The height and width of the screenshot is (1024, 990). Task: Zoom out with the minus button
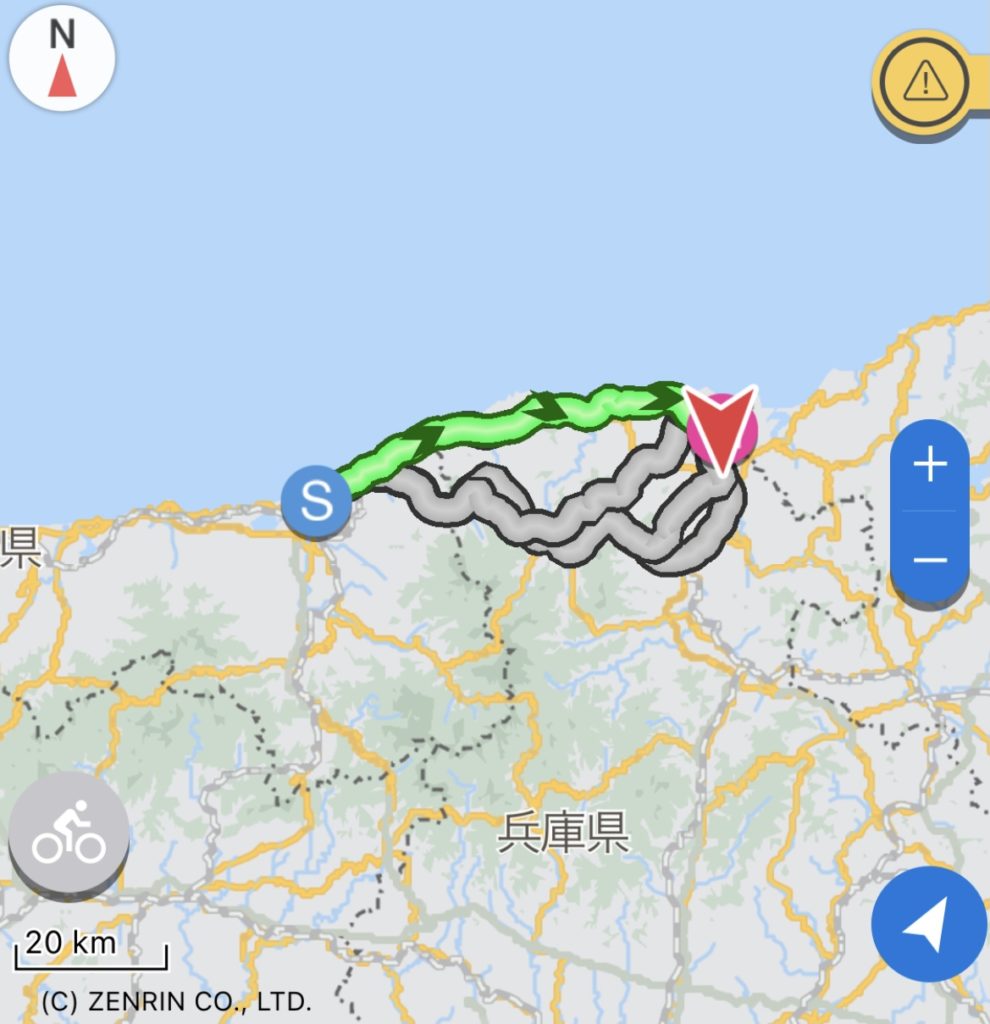pos(929,559)
